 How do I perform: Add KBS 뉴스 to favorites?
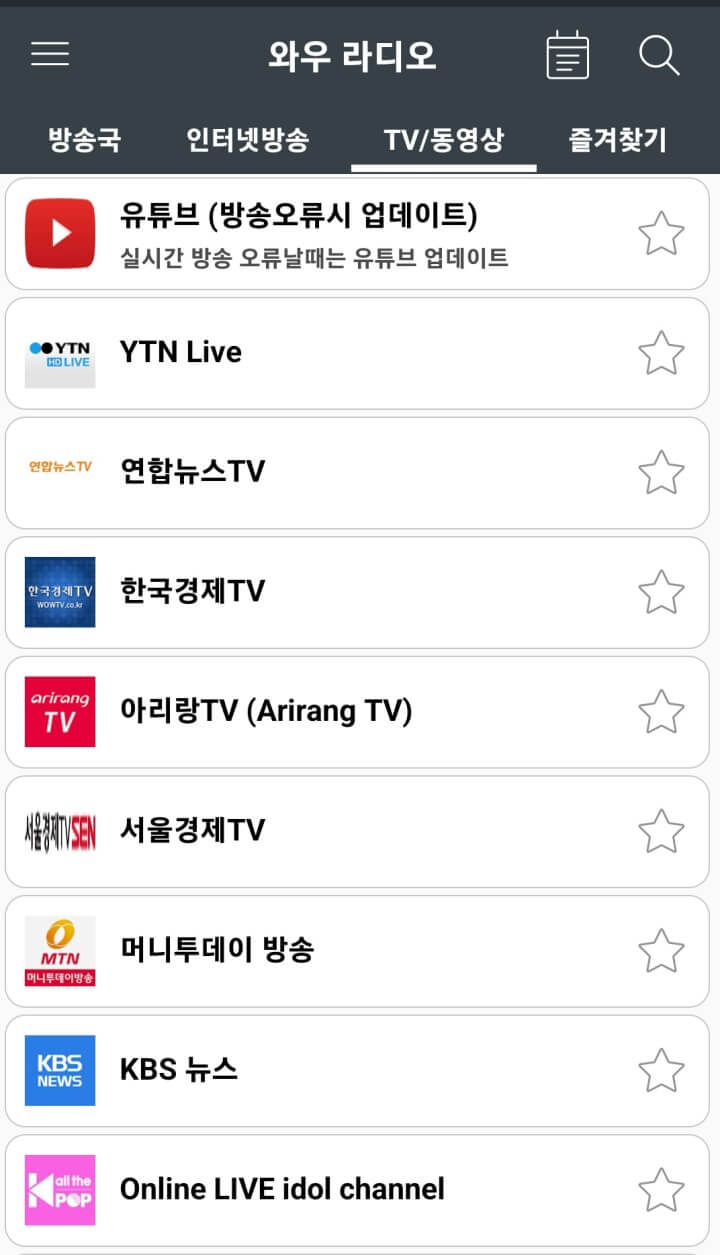pyautogui.click(x=661, y=1070)
